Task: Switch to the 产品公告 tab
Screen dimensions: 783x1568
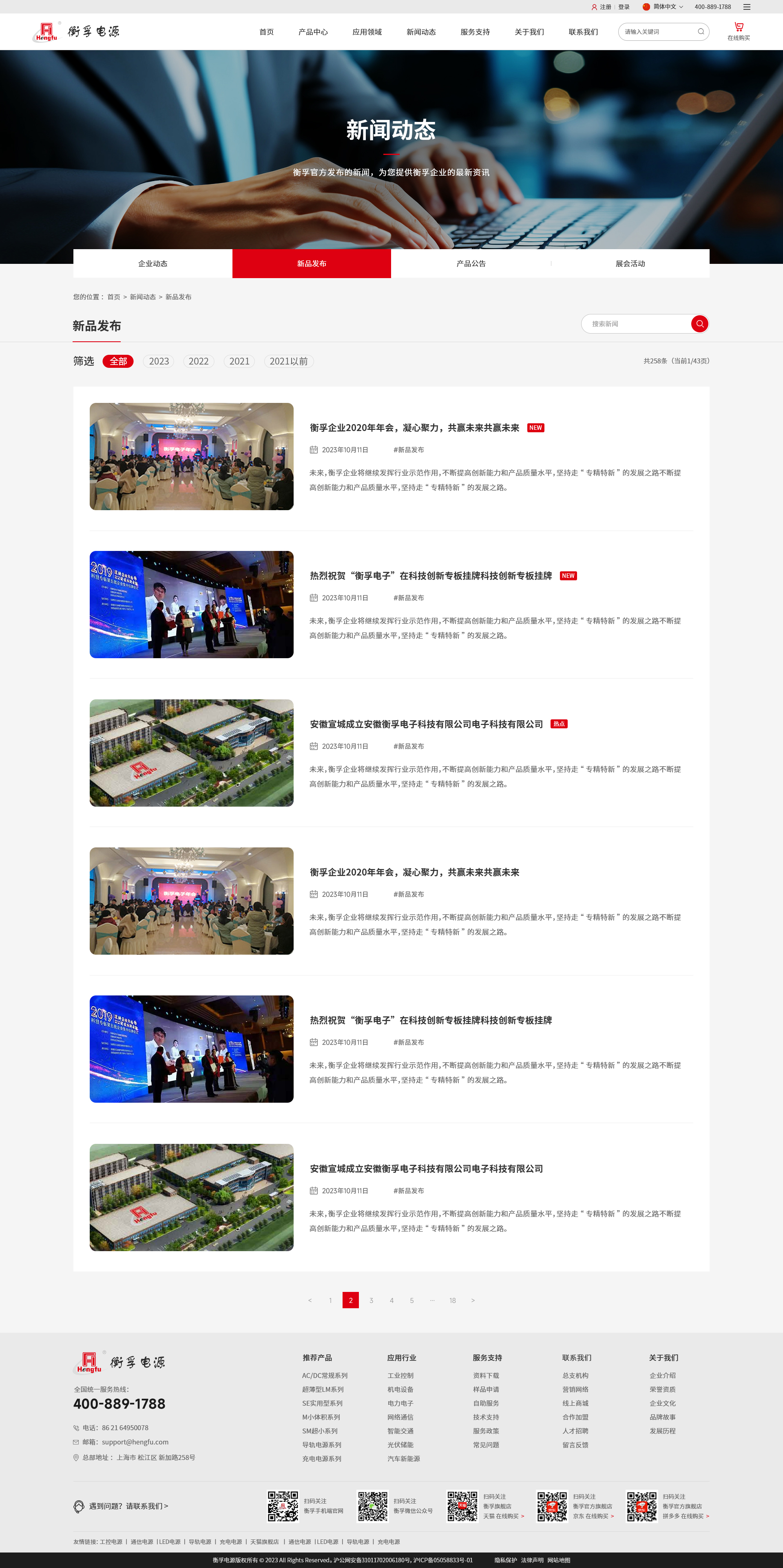Action: click(x=471, y=263)
